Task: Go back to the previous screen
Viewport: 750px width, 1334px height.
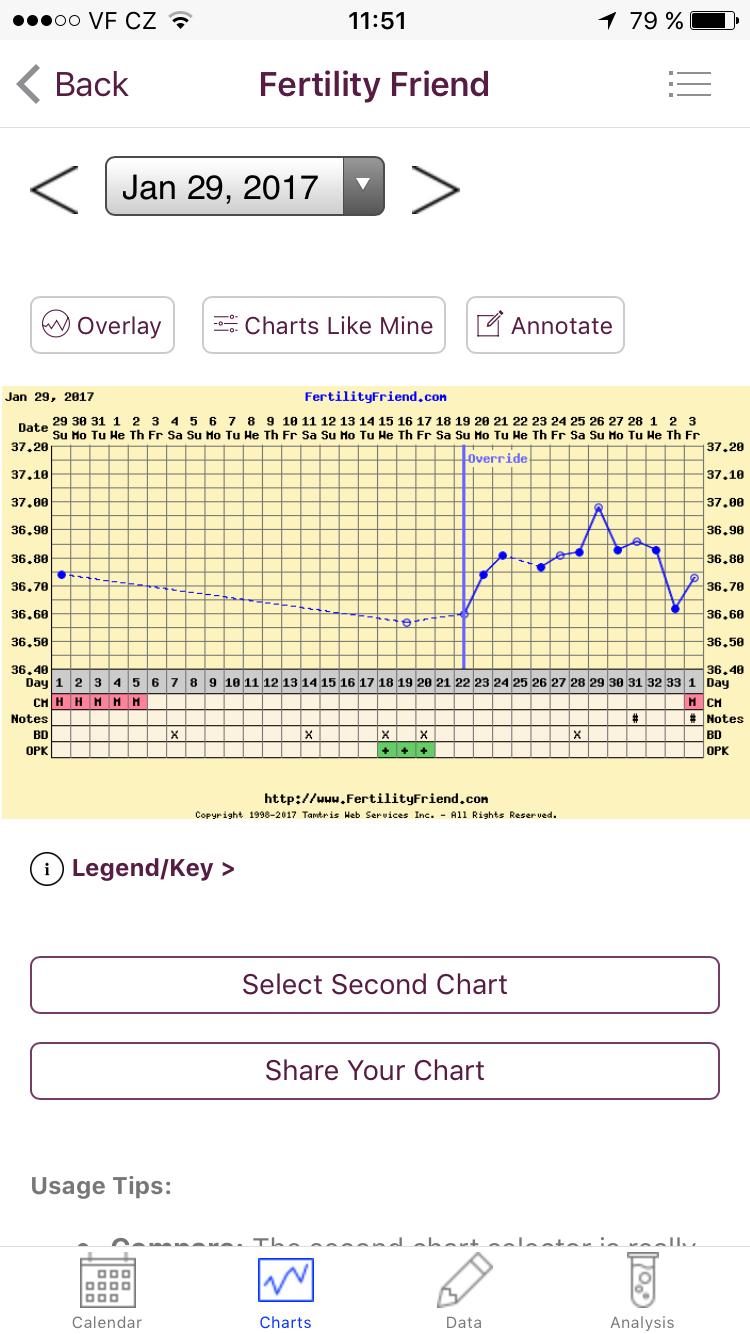Action: (72, 85)
